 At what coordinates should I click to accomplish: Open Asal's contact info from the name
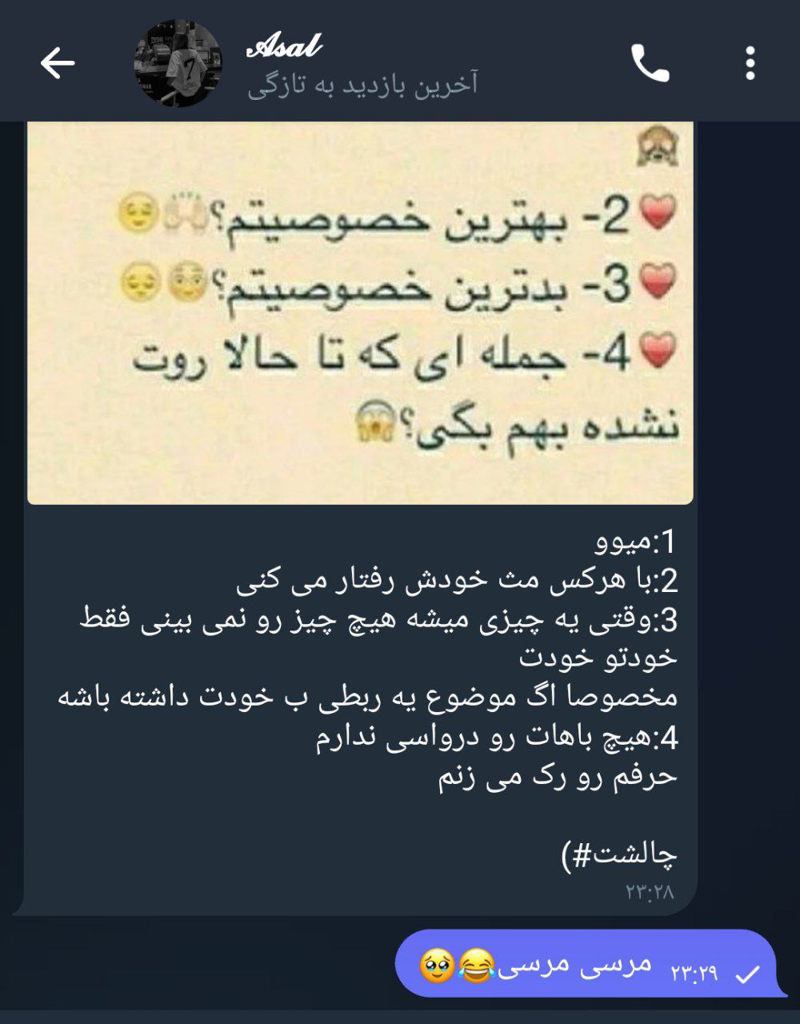(285, 47)
